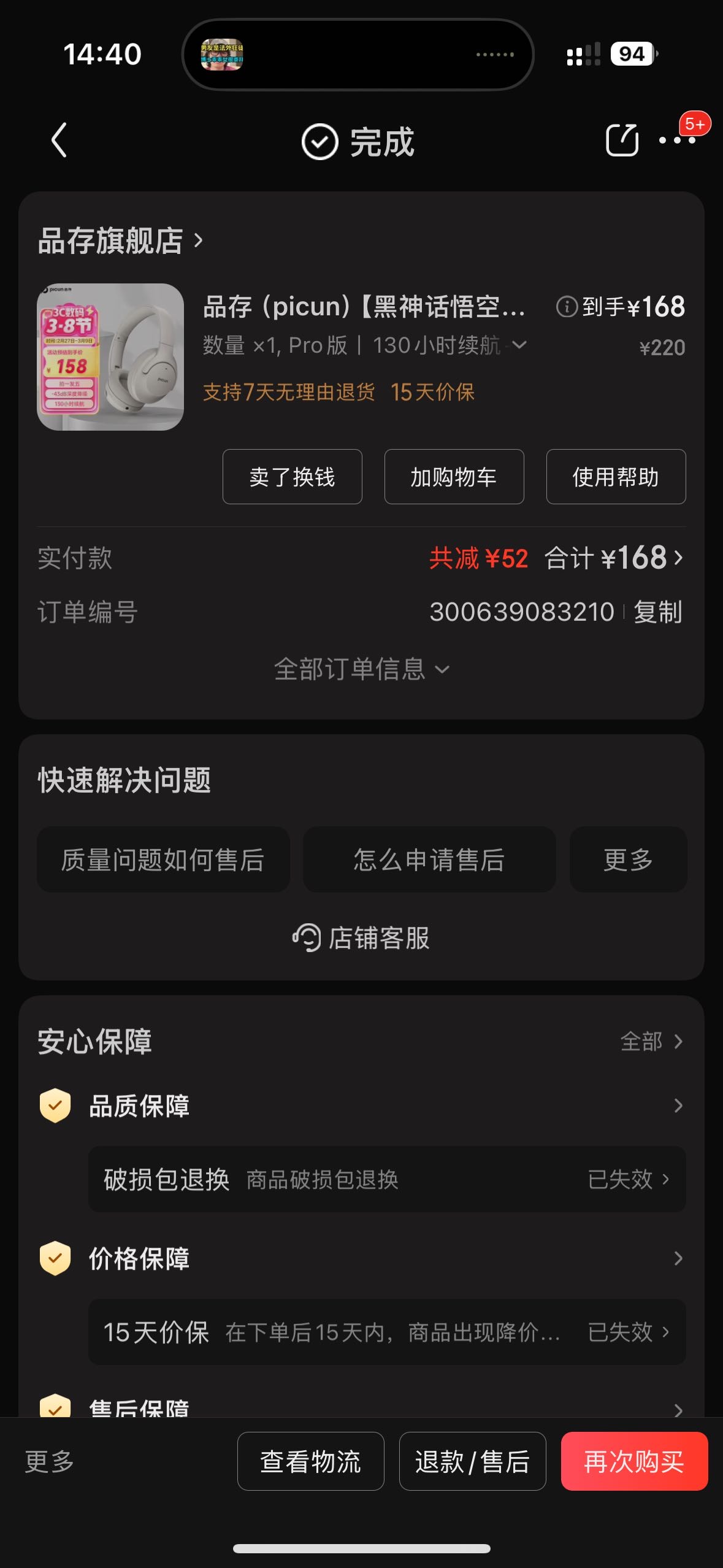723x1568 pixels.
Task: Open 使用帮助 for usage help
Action: coord(616,477)
